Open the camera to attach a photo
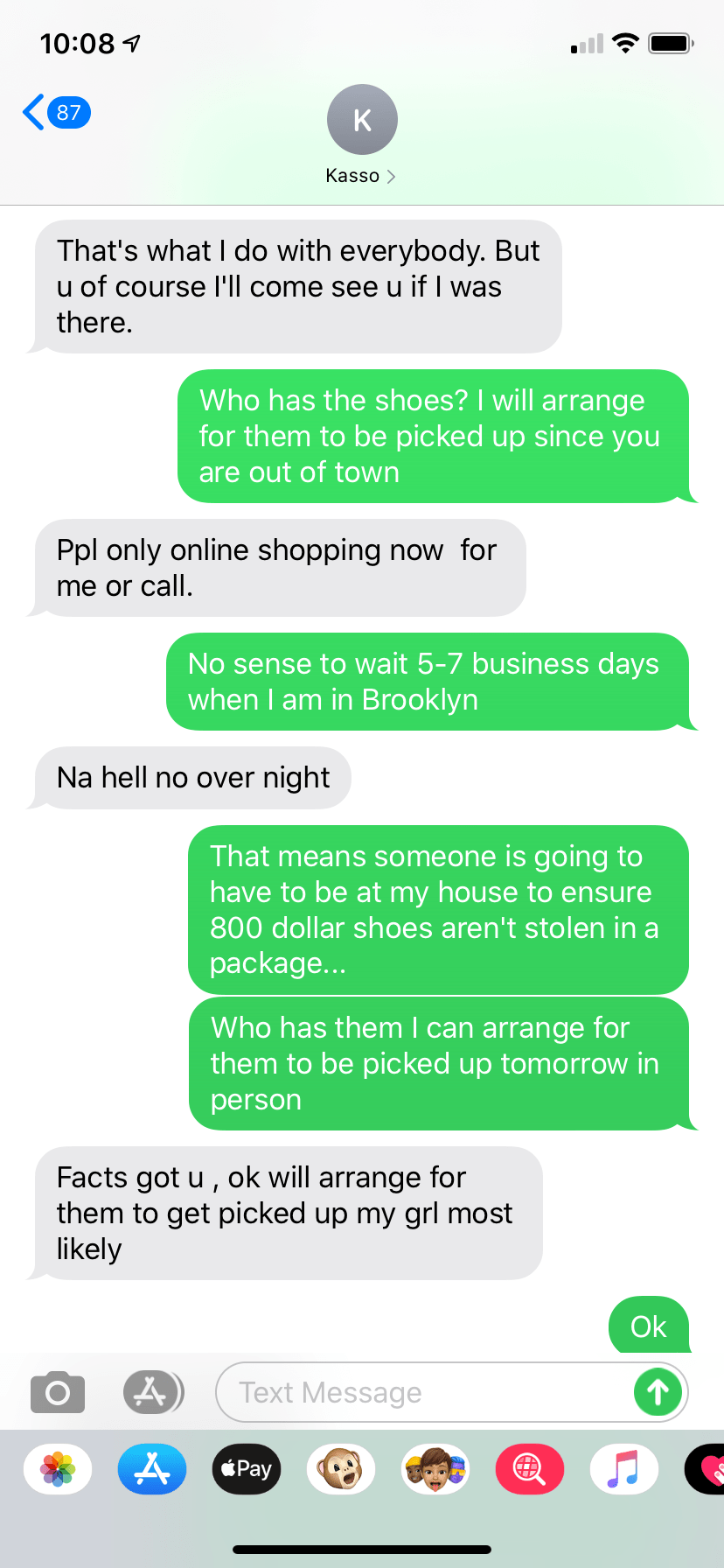724x1568 pixels. [58, 1392]
